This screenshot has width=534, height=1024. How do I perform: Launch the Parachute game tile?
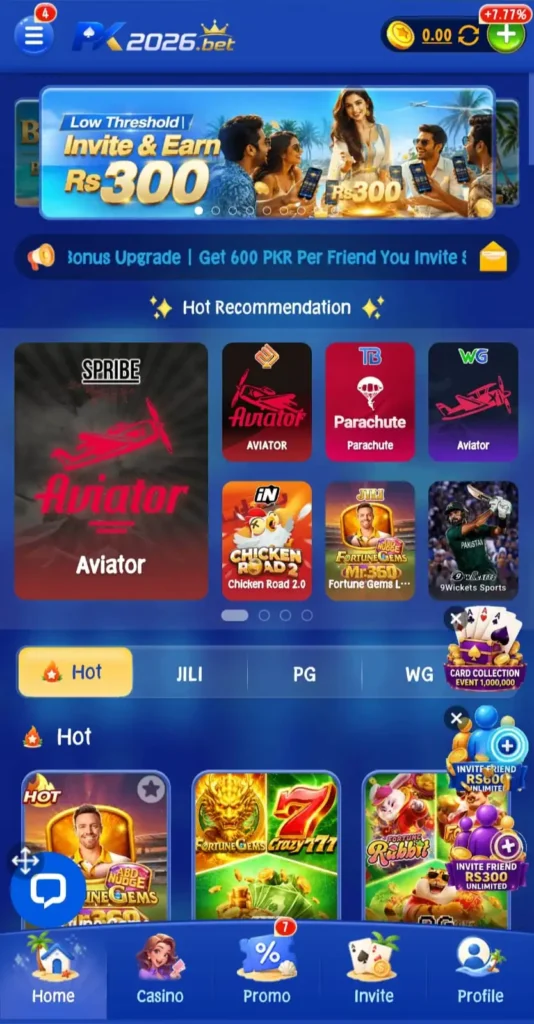tap(370, 402)
